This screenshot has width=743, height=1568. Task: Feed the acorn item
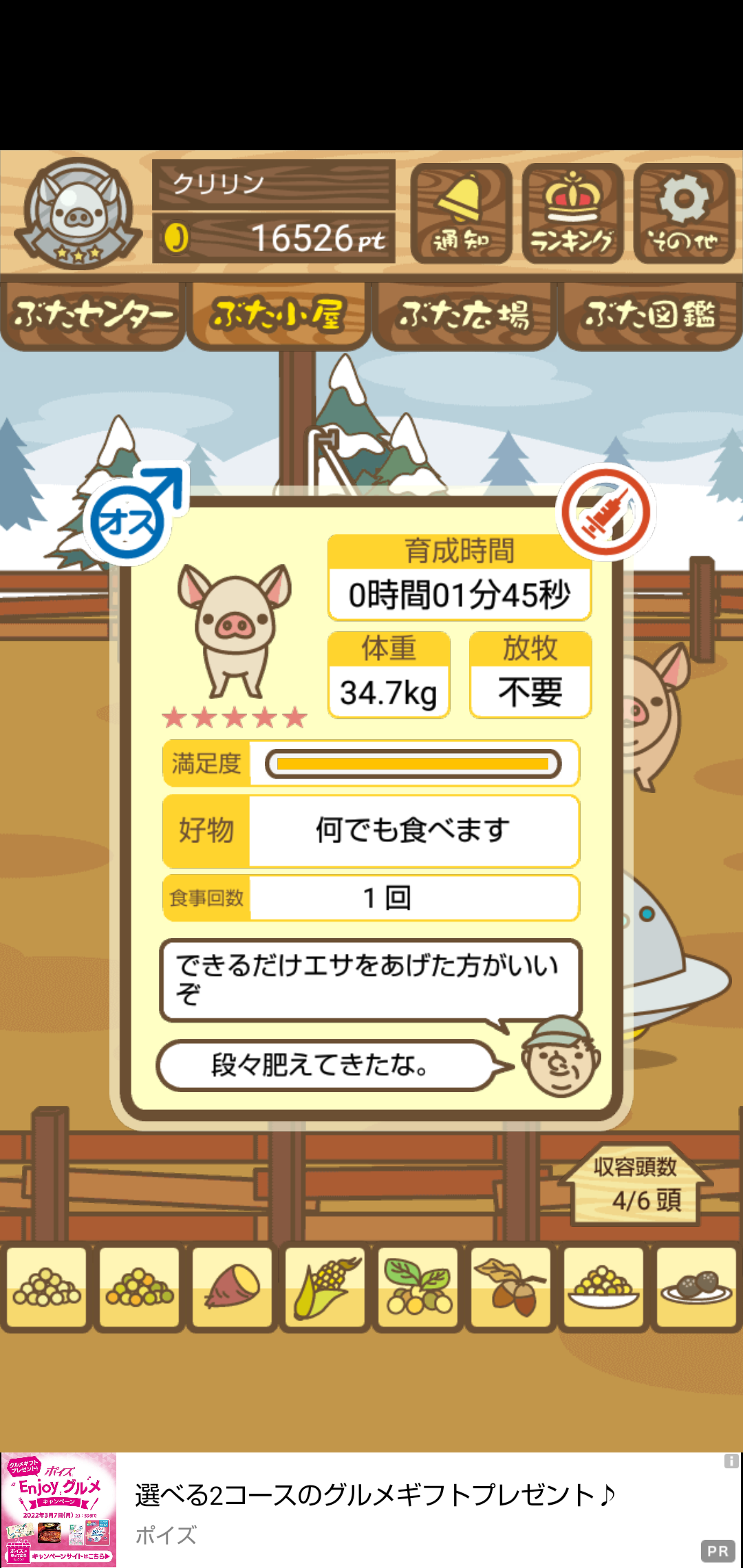coord(511,1287)
